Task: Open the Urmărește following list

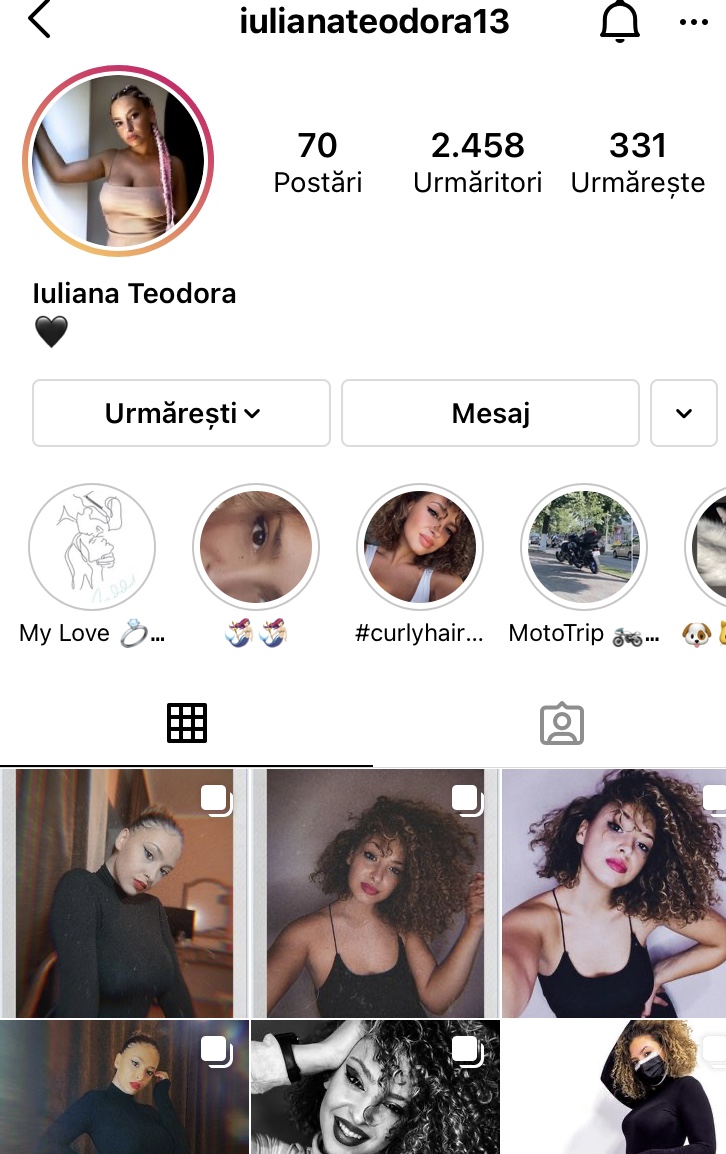Action: tap(638, 162)
